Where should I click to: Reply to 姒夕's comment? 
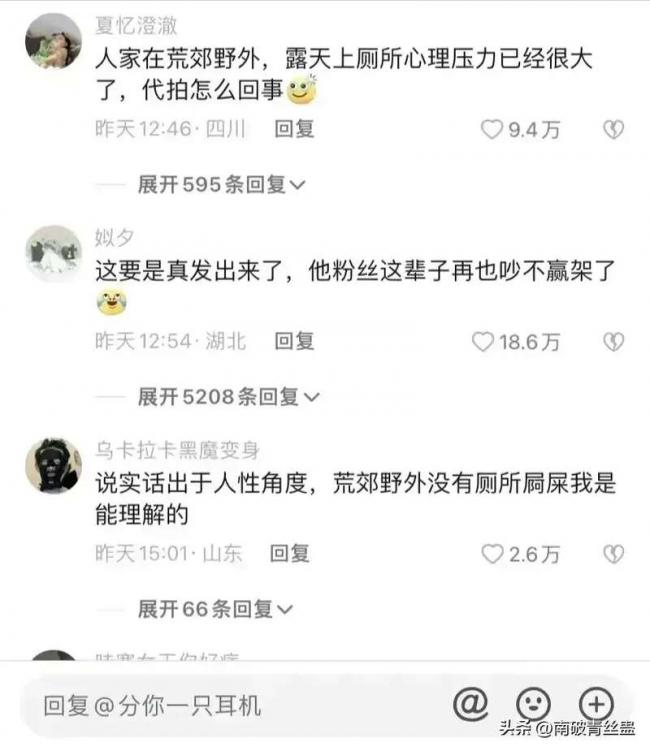click(294, 342)
